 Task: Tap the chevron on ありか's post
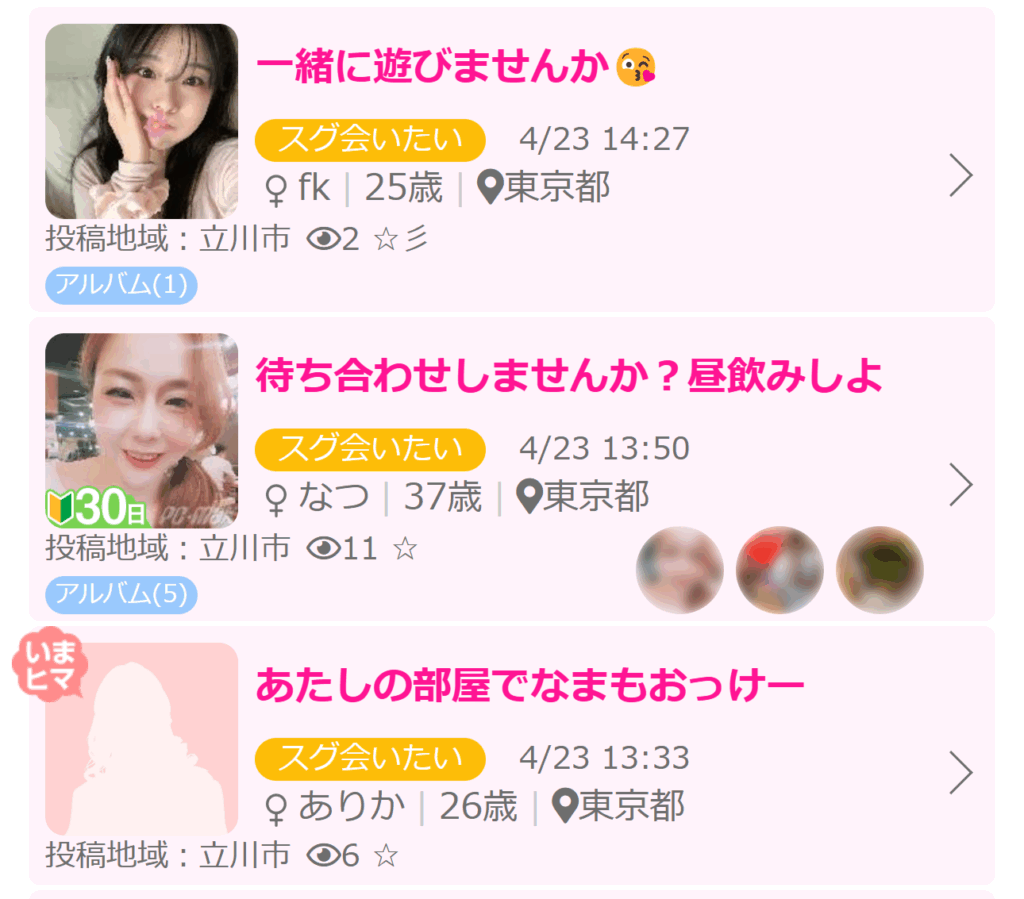960,773
